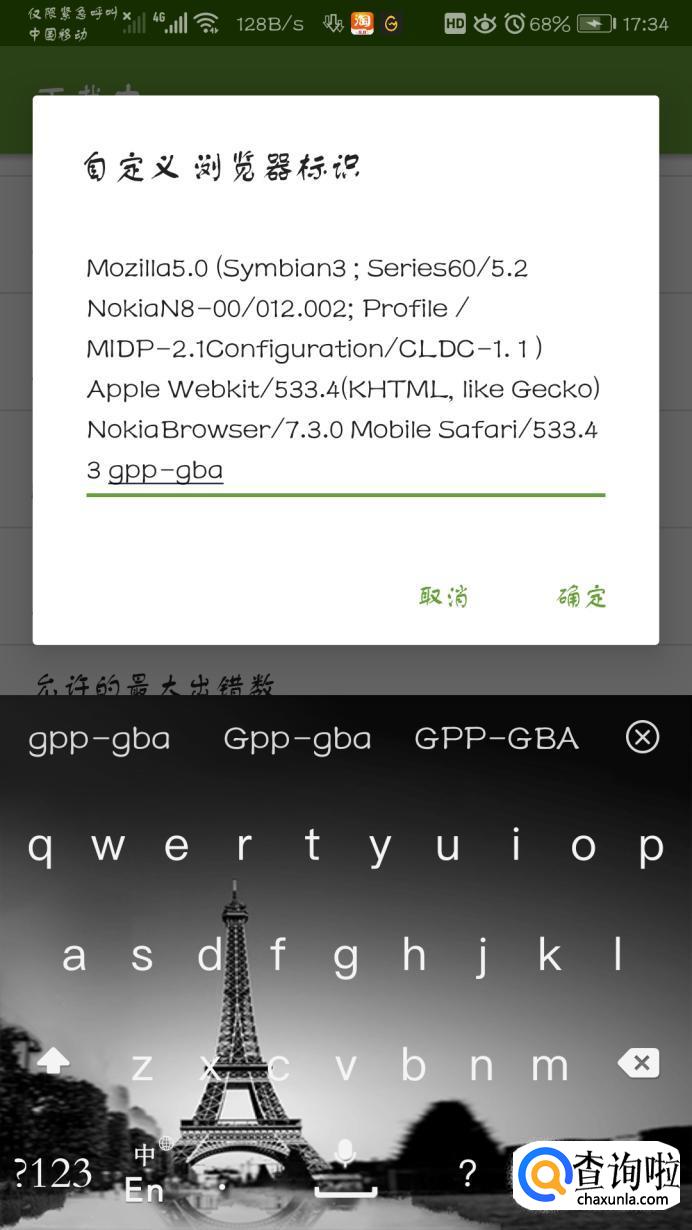Image resolution: width=692 pixels, height=1230 pixels.
Task: Hit the backspace key on the keyboard
Action: coord(639,1063)
